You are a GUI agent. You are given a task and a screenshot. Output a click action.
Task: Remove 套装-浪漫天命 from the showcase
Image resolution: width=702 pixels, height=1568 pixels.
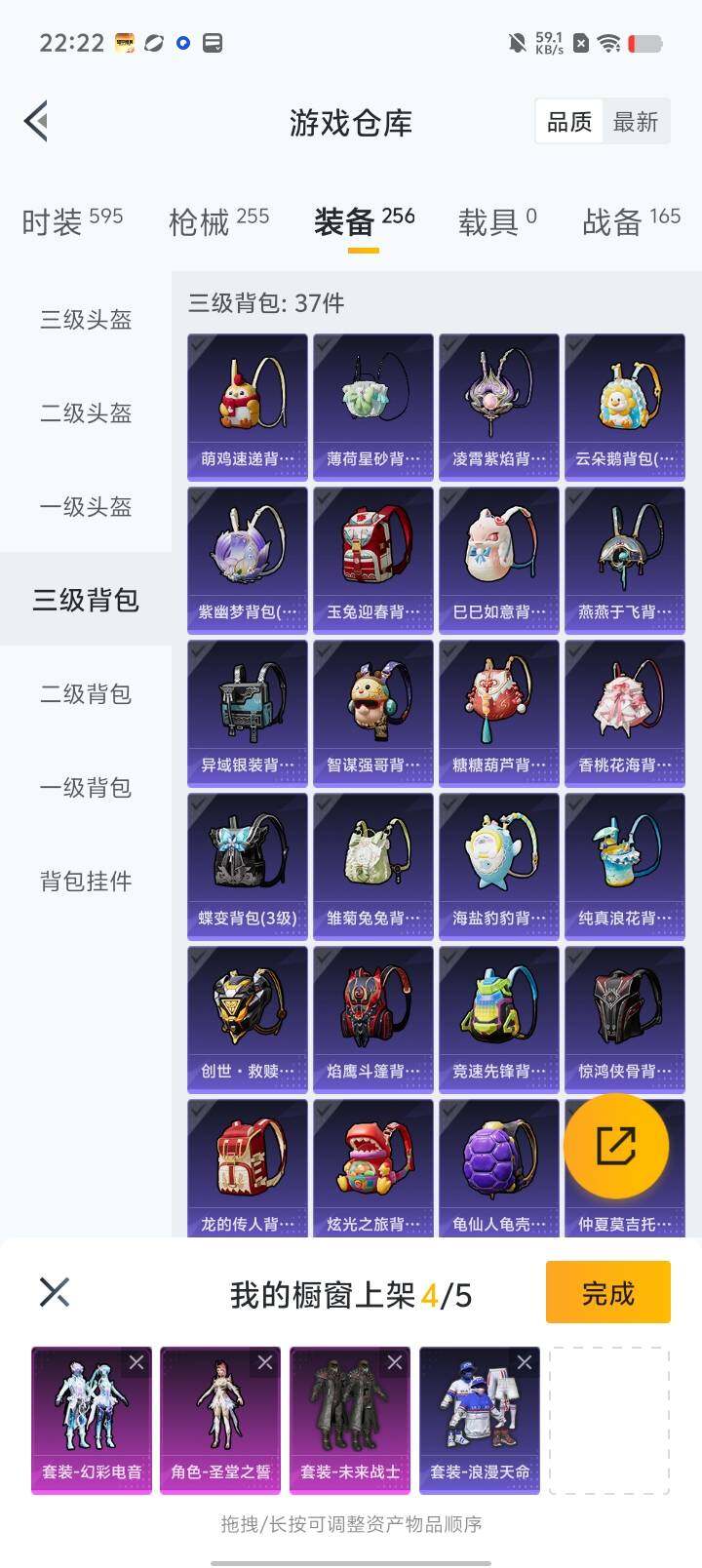525,1362
